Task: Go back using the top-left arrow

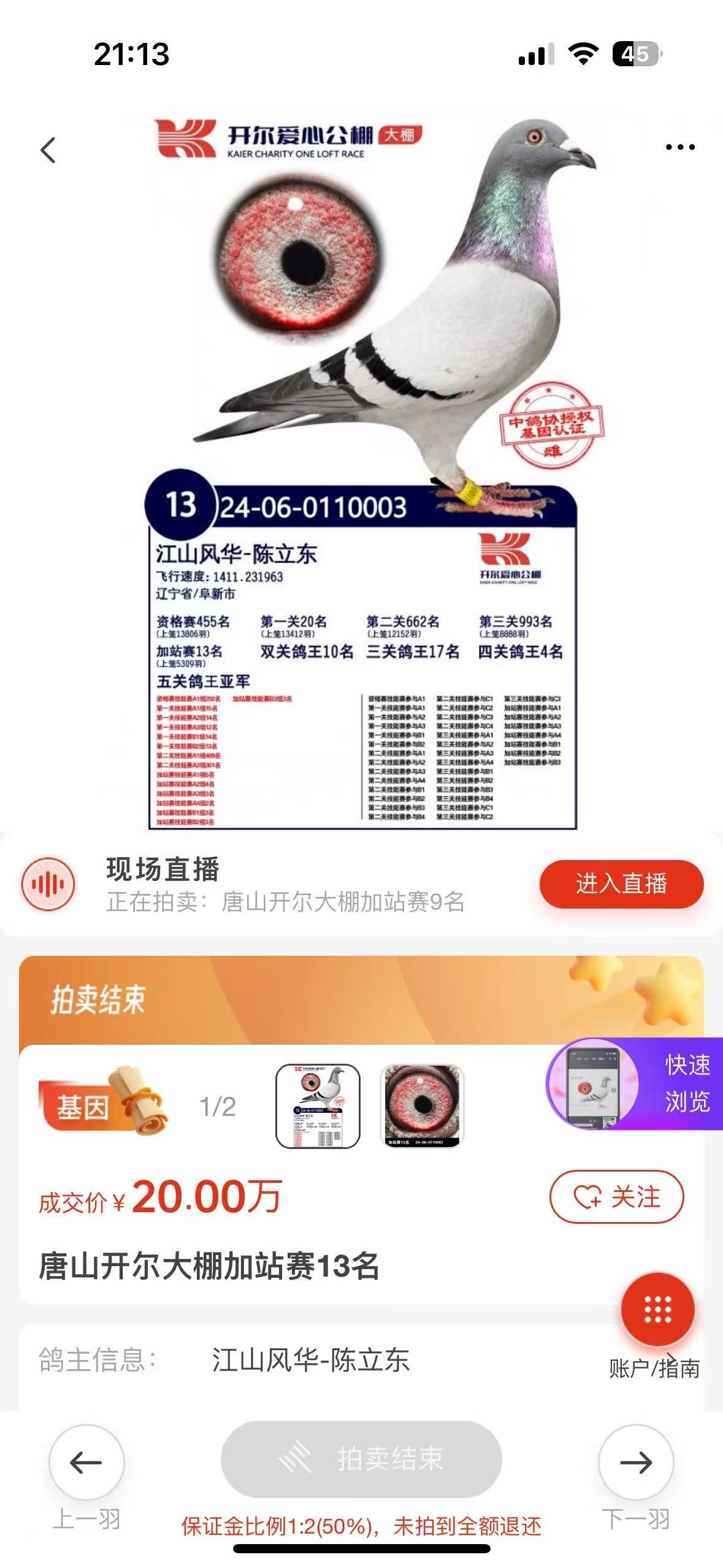Action: pyautogui.click(x=48, y=150)
